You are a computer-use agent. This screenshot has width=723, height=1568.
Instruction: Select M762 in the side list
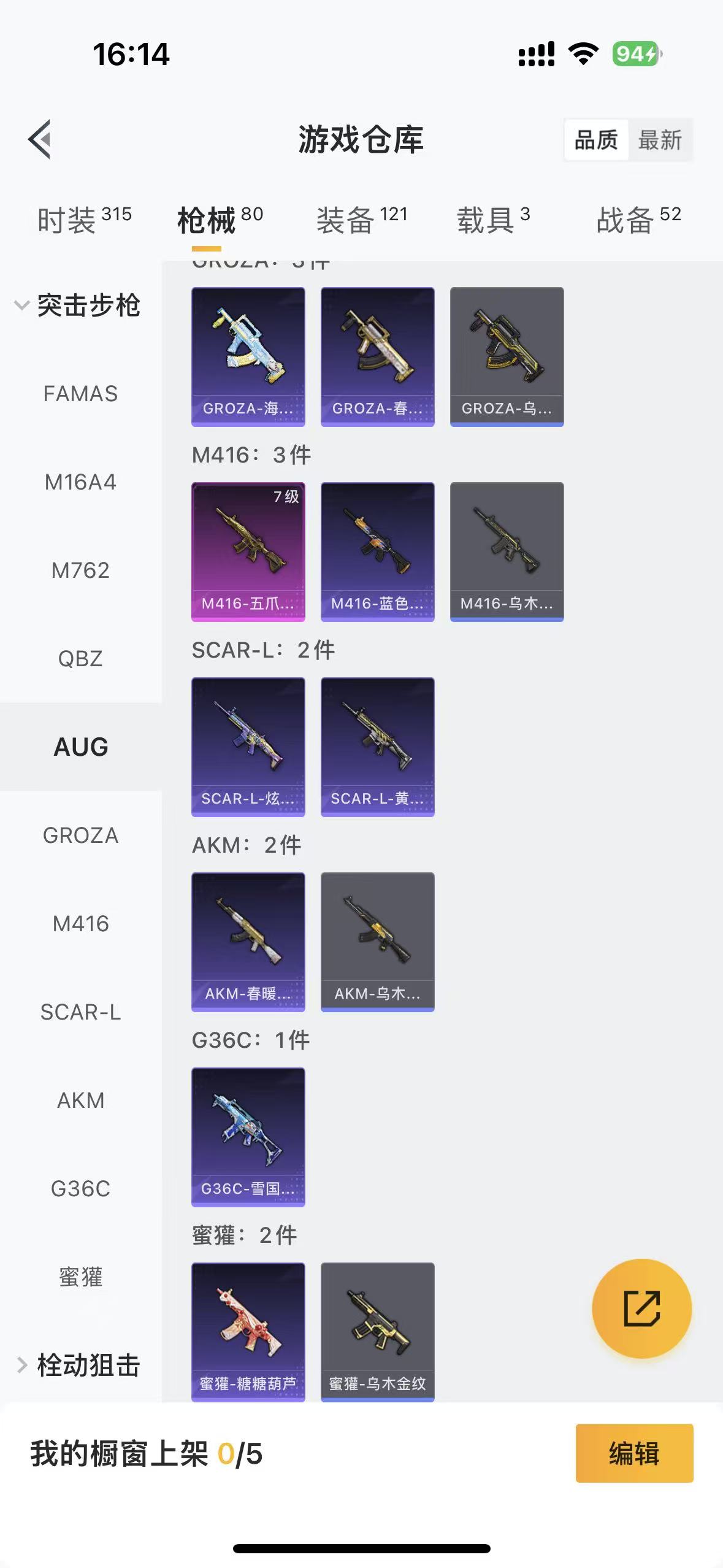tap(80, 571)
